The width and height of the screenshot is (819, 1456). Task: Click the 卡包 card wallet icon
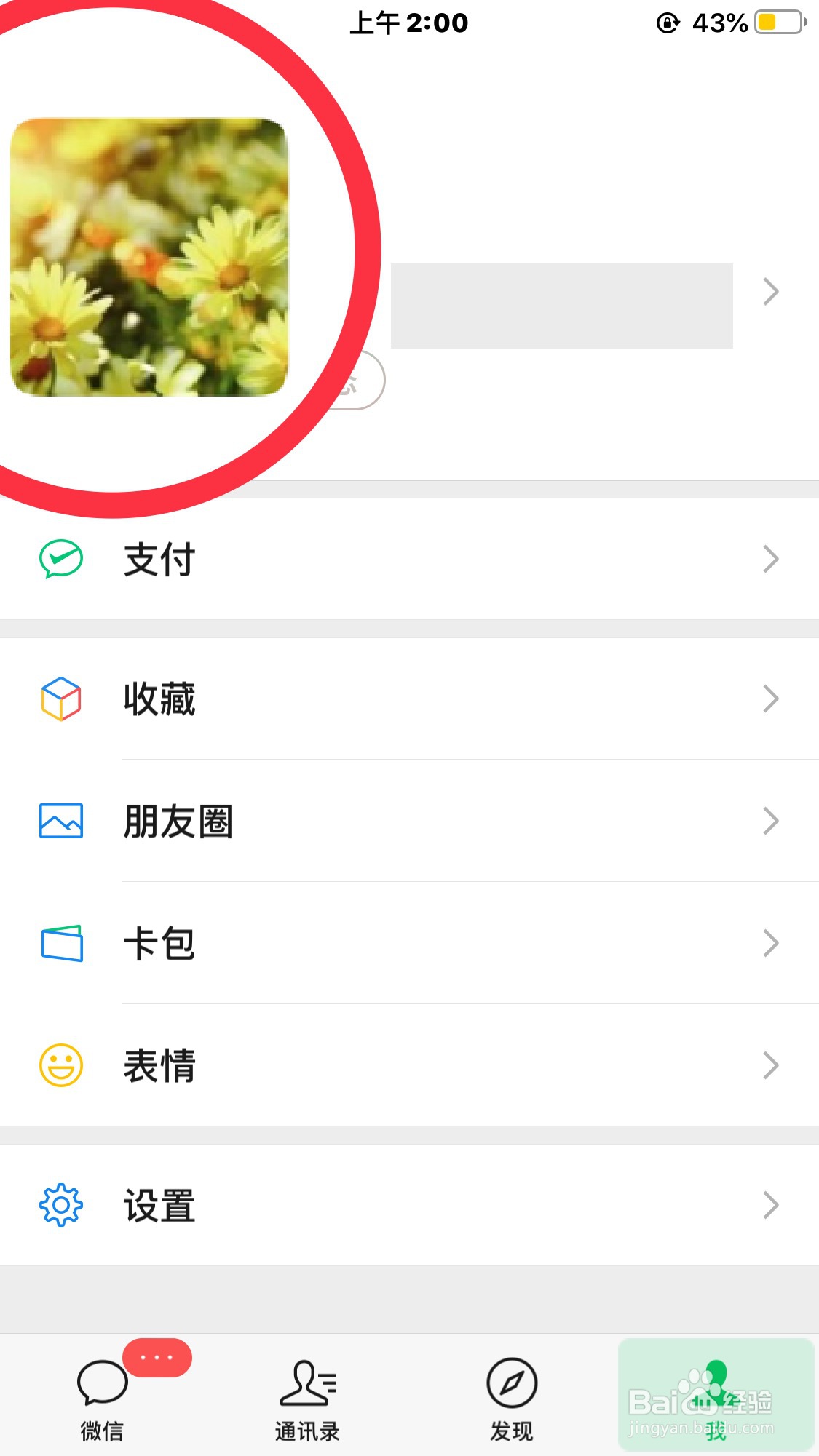60,943
